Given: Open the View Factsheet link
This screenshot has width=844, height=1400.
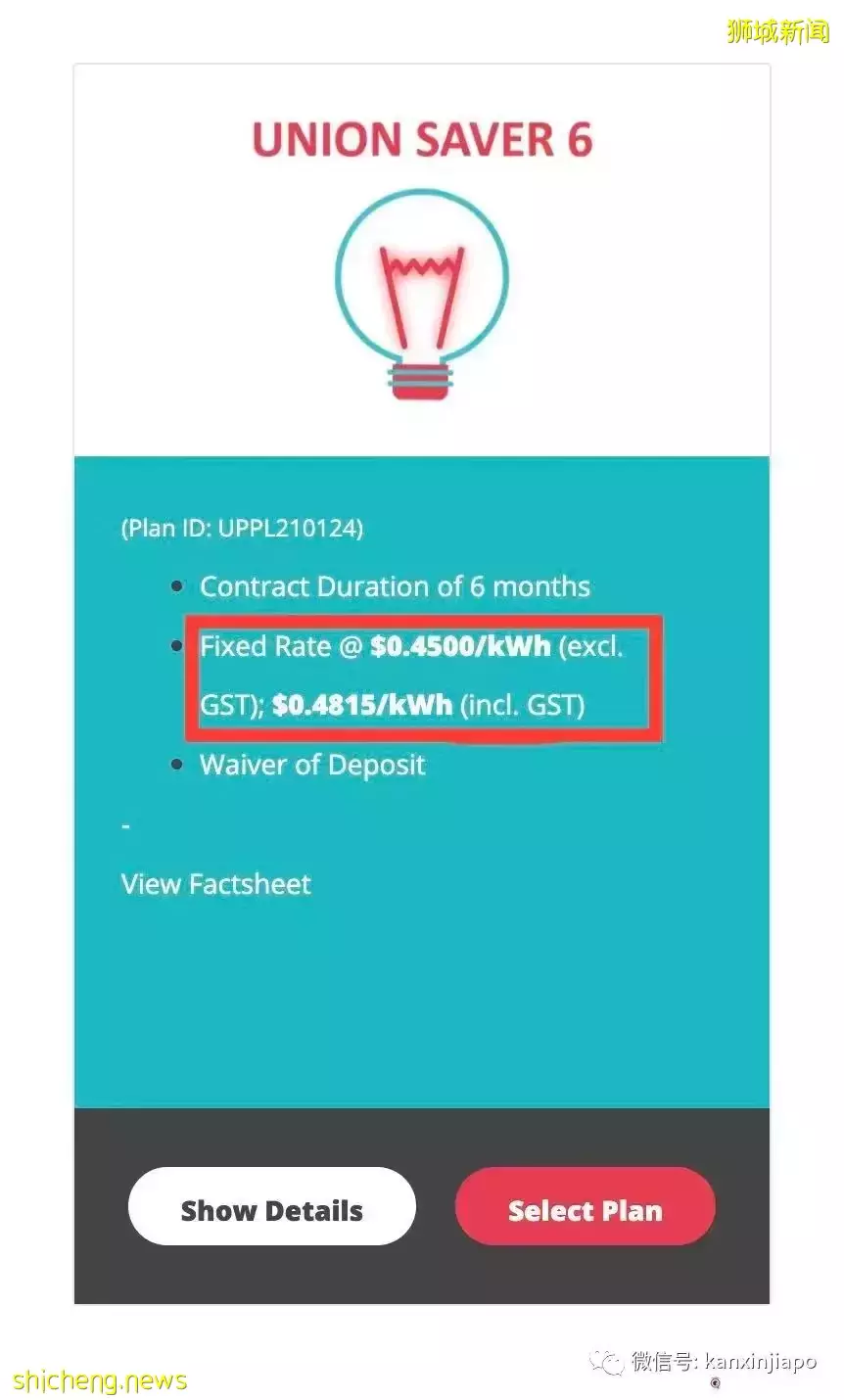Looking at the screenshot, I should (215, 884).
